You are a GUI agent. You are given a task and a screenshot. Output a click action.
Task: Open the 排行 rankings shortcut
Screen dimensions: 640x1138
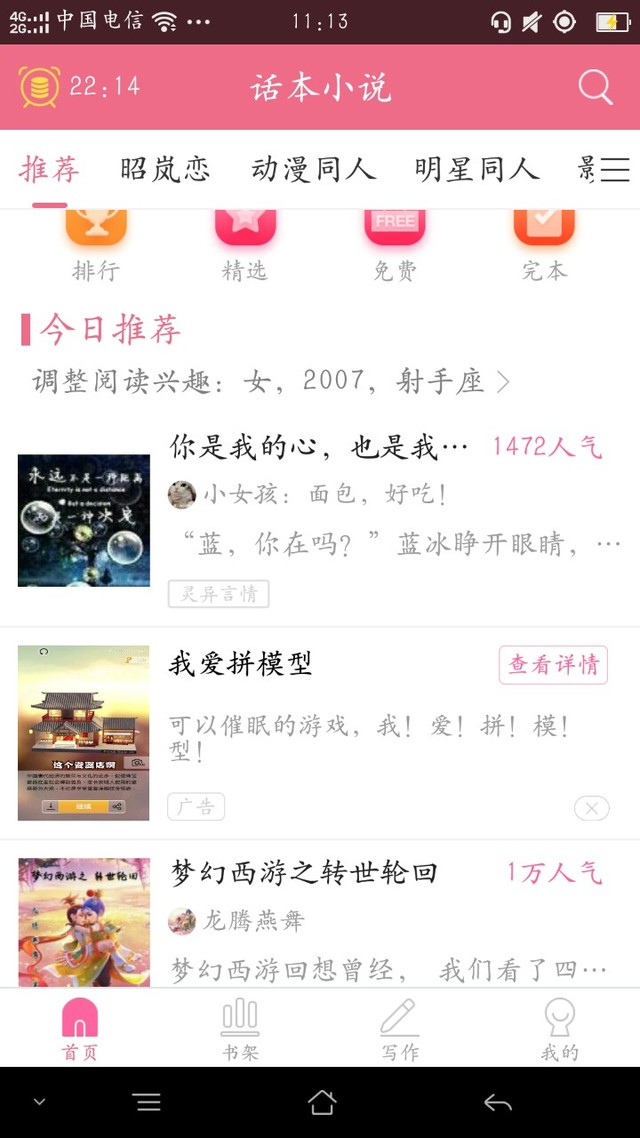coord(96,247)
